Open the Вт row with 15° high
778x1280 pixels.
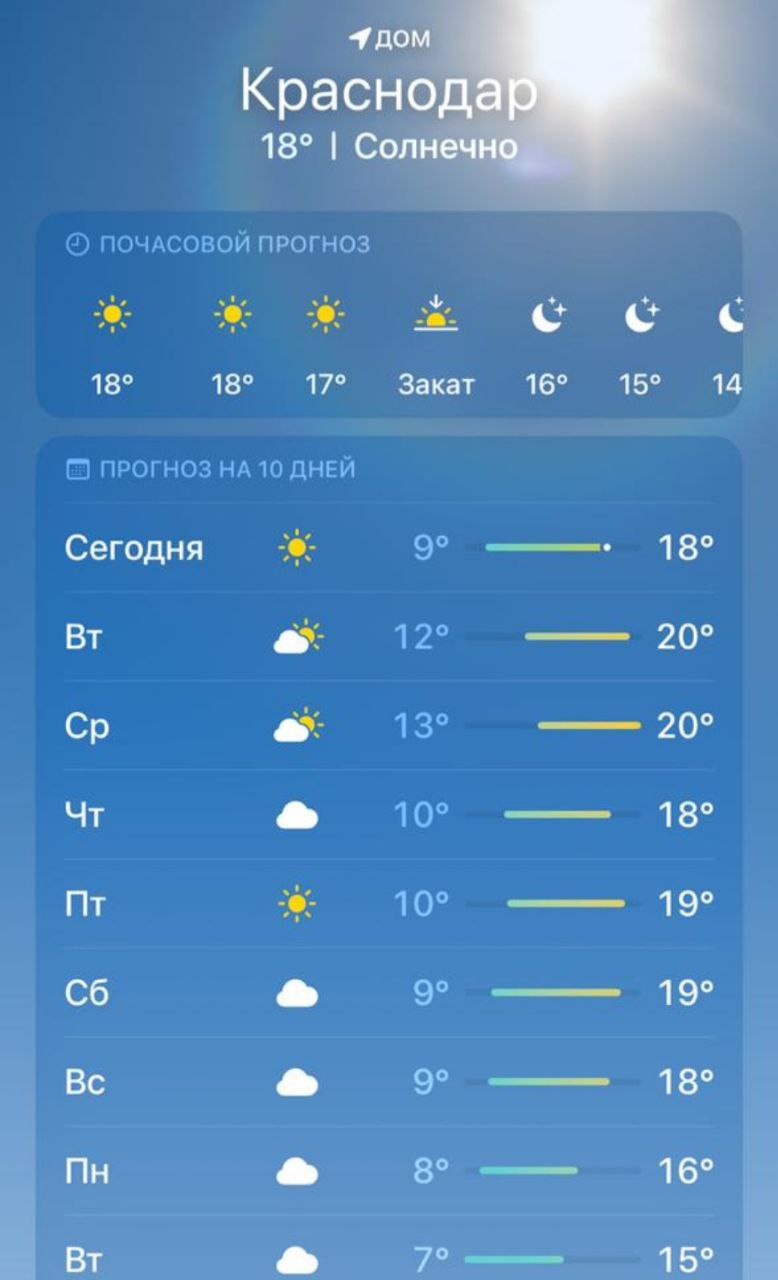389,1258
